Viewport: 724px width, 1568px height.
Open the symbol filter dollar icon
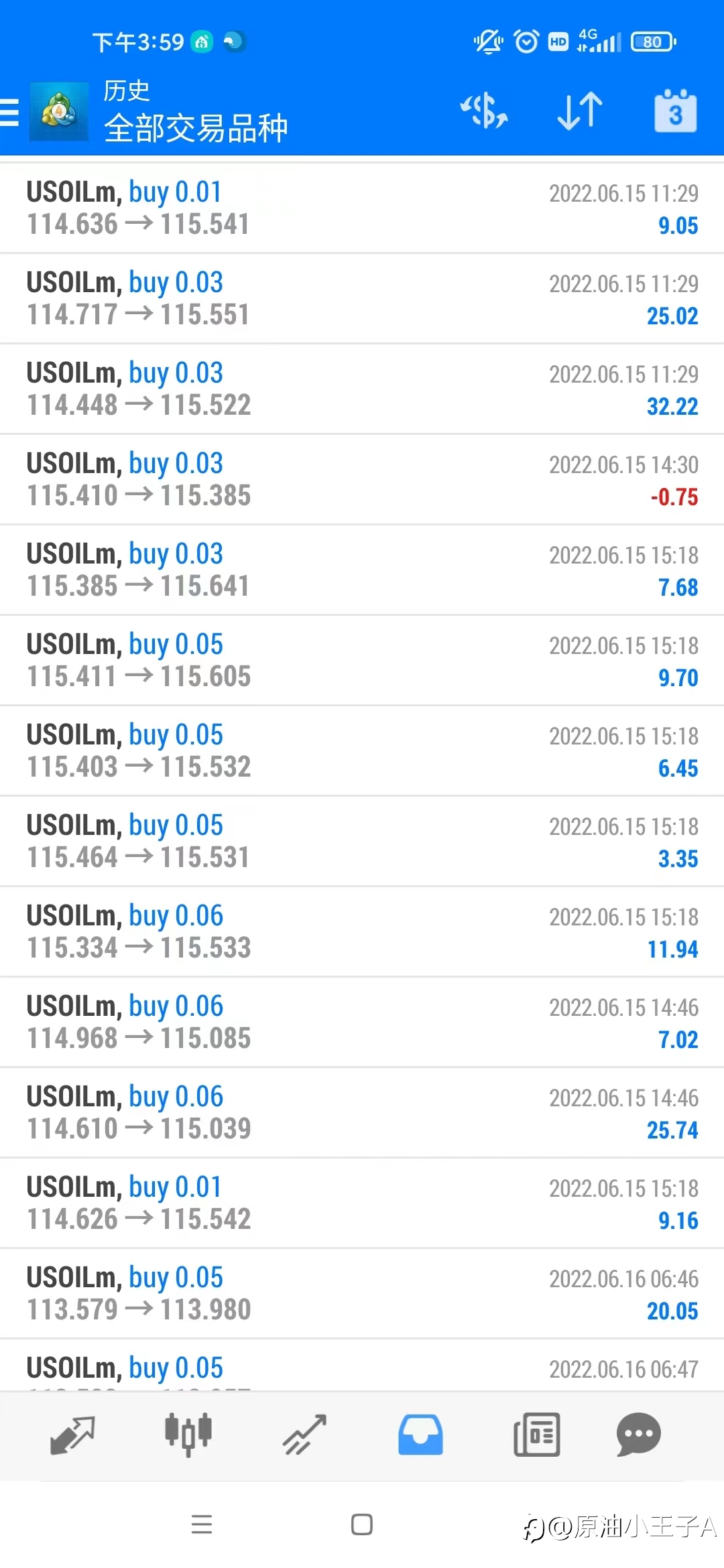click(484, 111)
